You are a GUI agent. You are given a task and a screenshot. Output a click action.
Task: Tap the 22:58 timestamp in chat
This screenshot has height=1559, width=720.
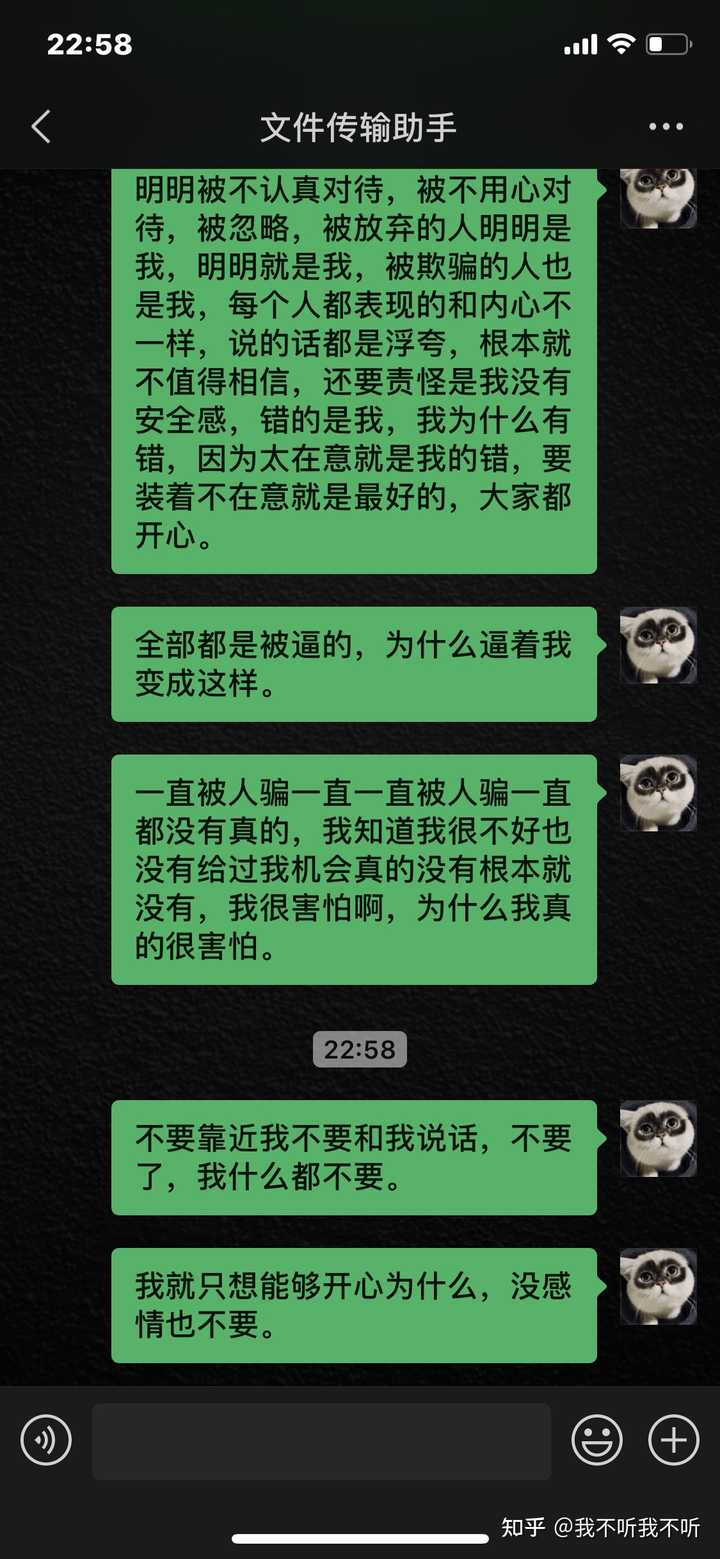(359, 1048)
